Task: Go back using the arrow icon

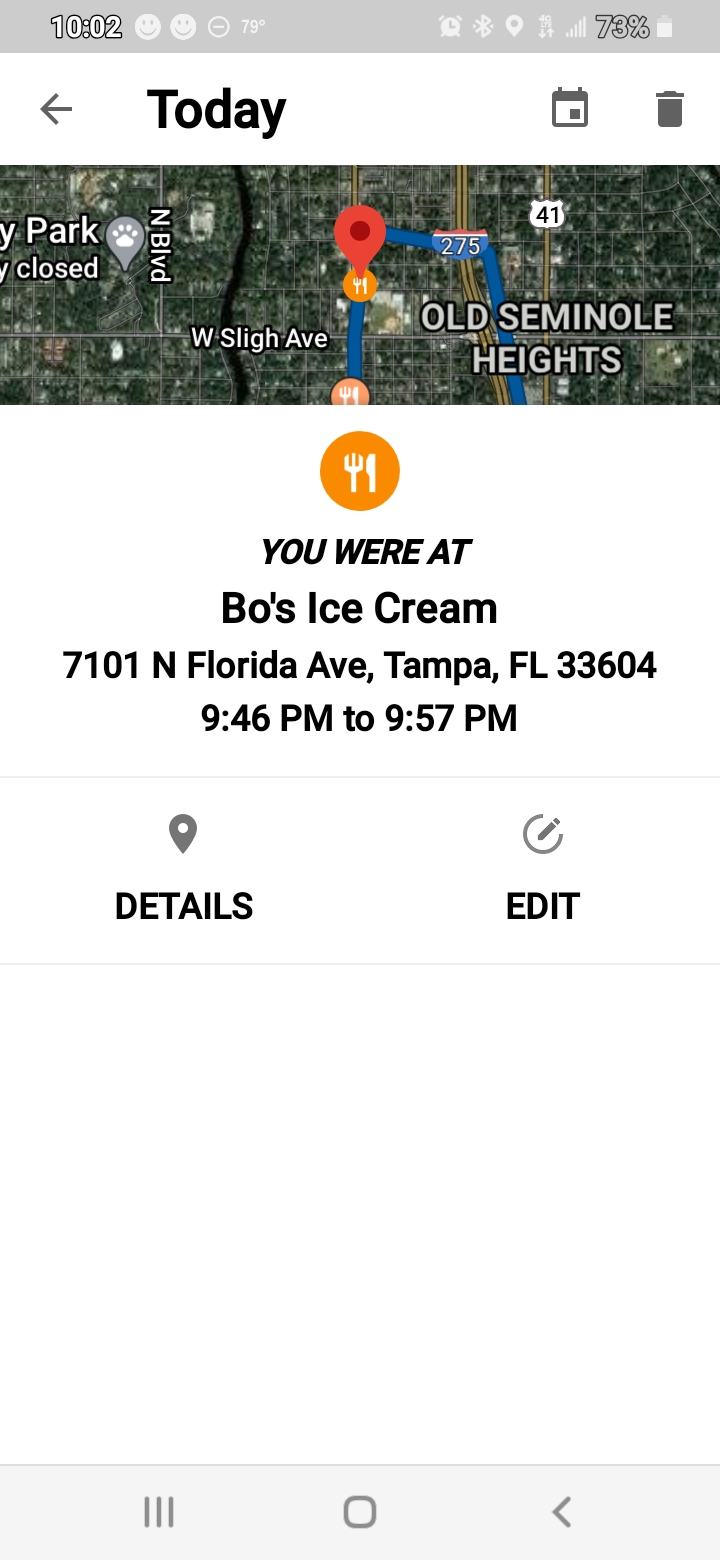Action: click(x=56, y=109)
